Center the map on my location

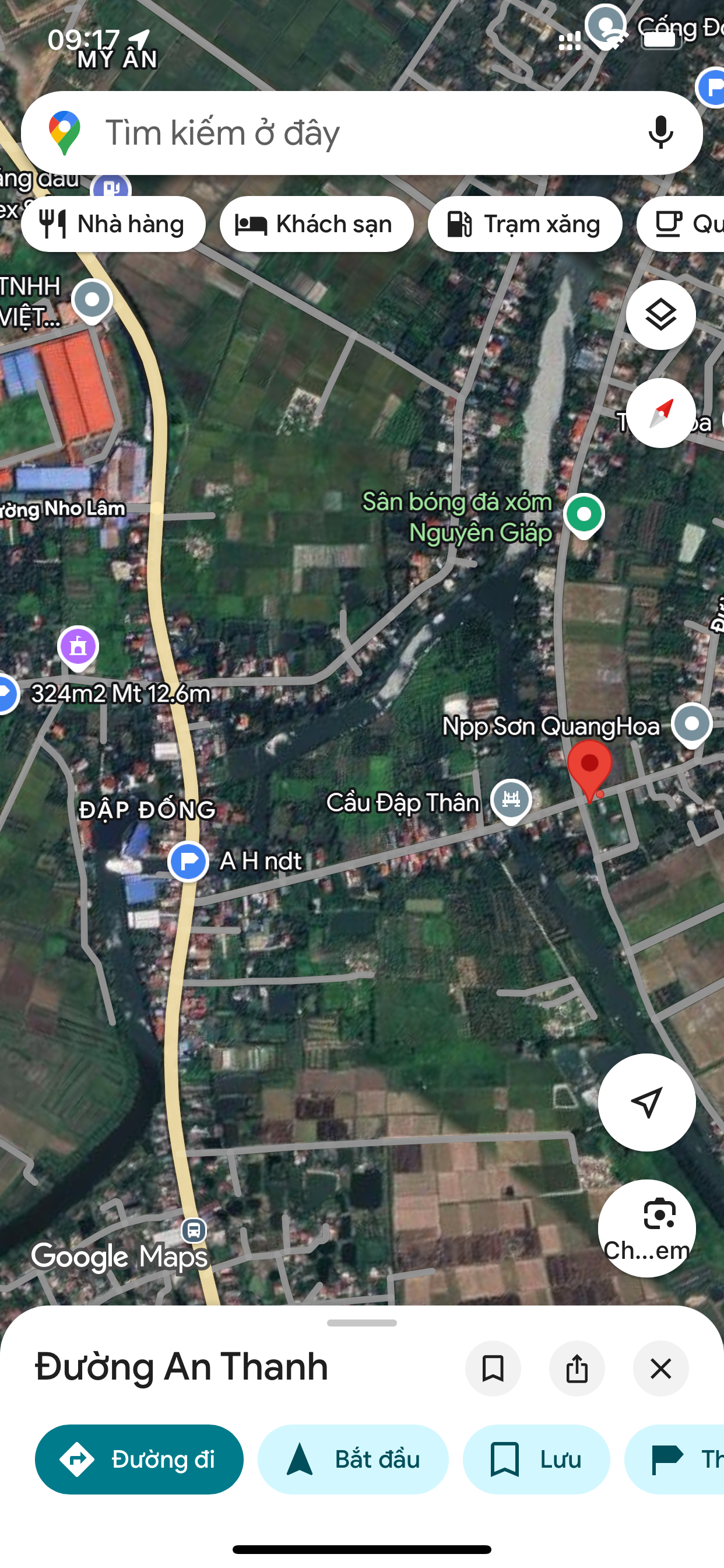point(646,1102)
